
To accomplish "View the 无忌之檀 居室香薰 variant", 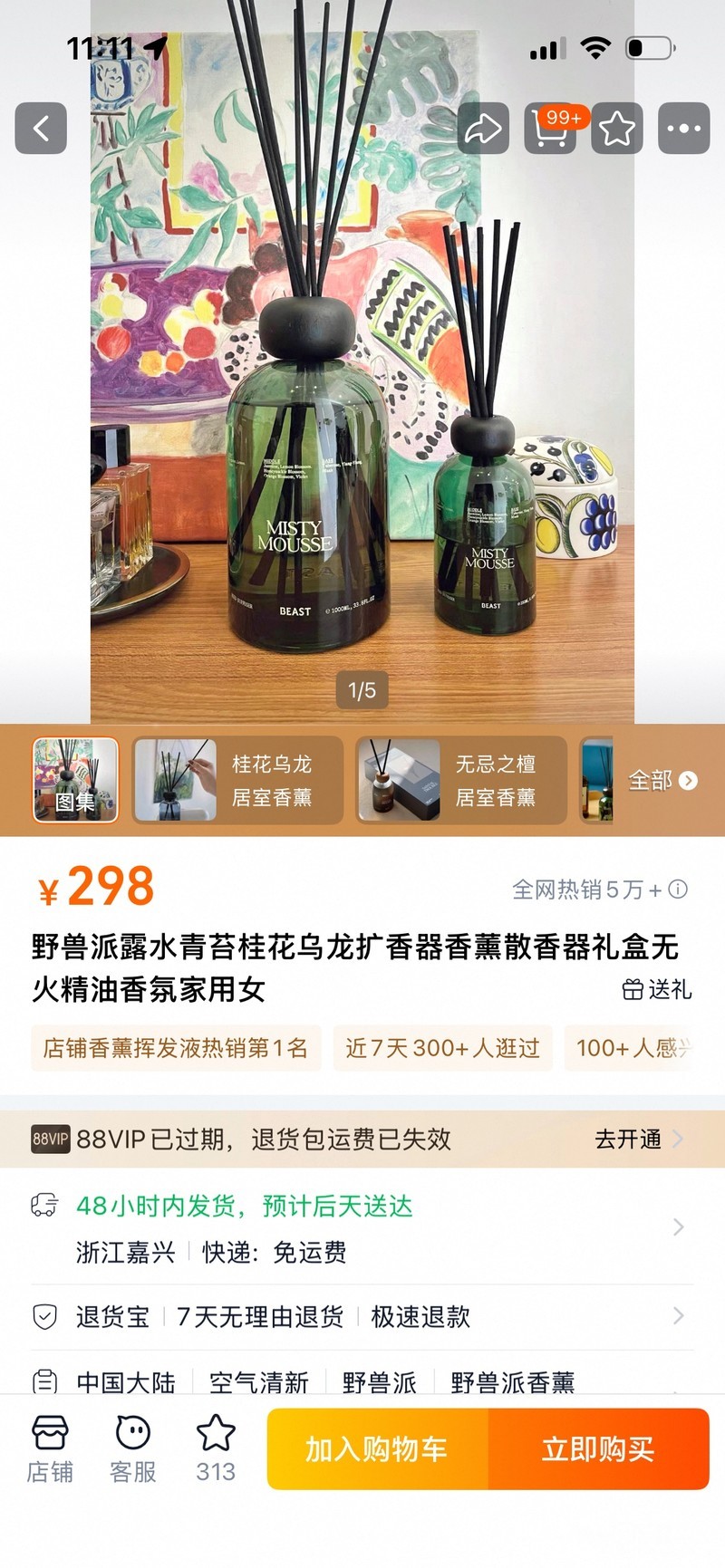I will [461, 780].
